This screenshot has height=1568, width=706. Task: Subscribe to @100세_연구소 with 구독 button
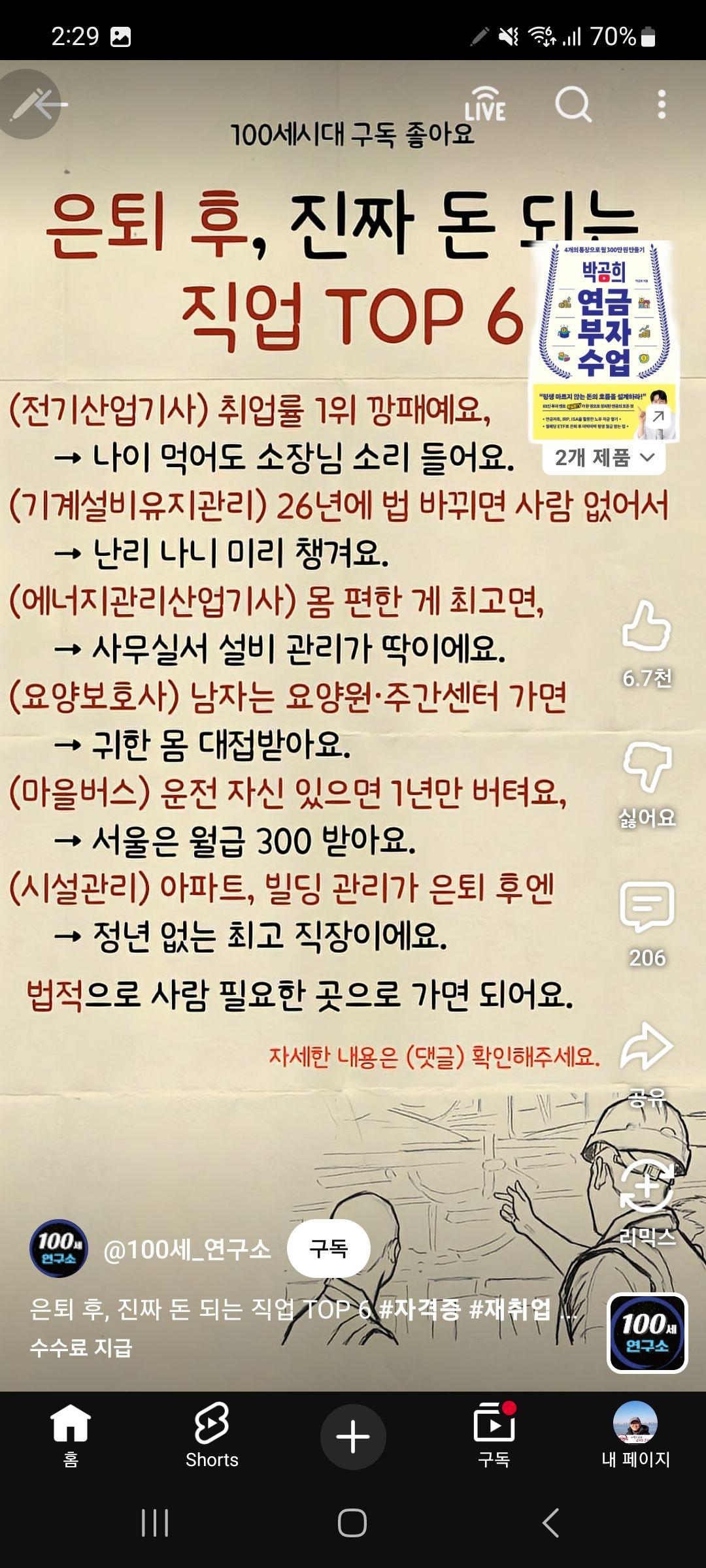pyautogui.click(x=328, y=1249)
